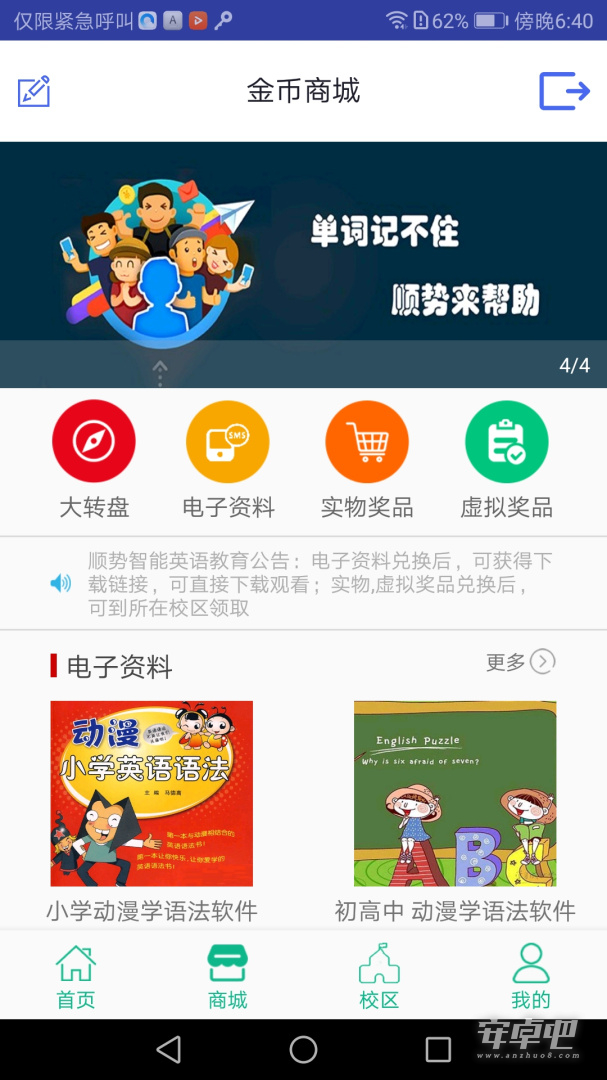Browse 虚拟奖品 virtual prizes

pos(506,460)
